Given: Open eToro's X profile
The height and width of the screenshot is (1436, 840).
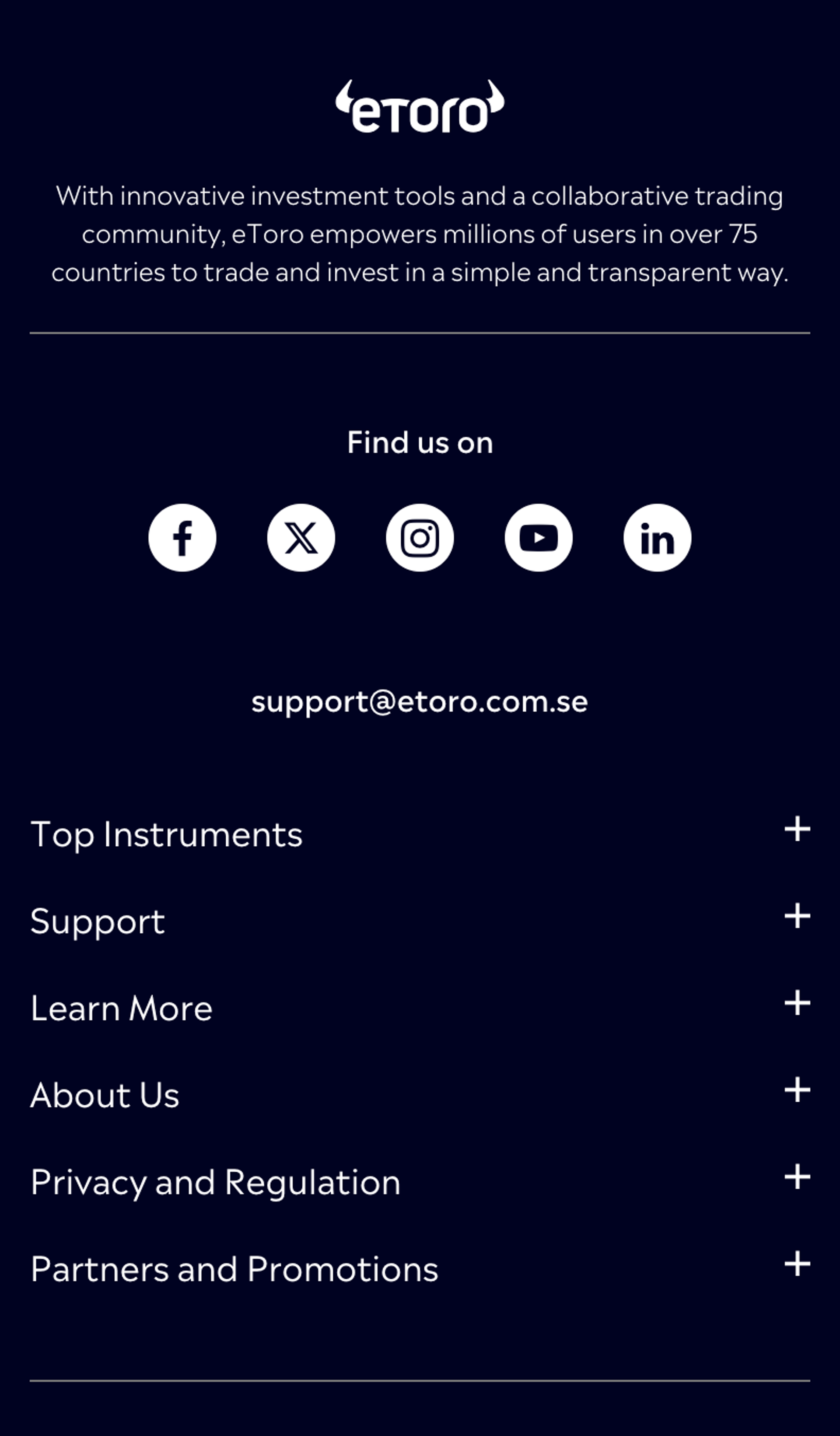Looking at the screenshot, I should [301, 537].
